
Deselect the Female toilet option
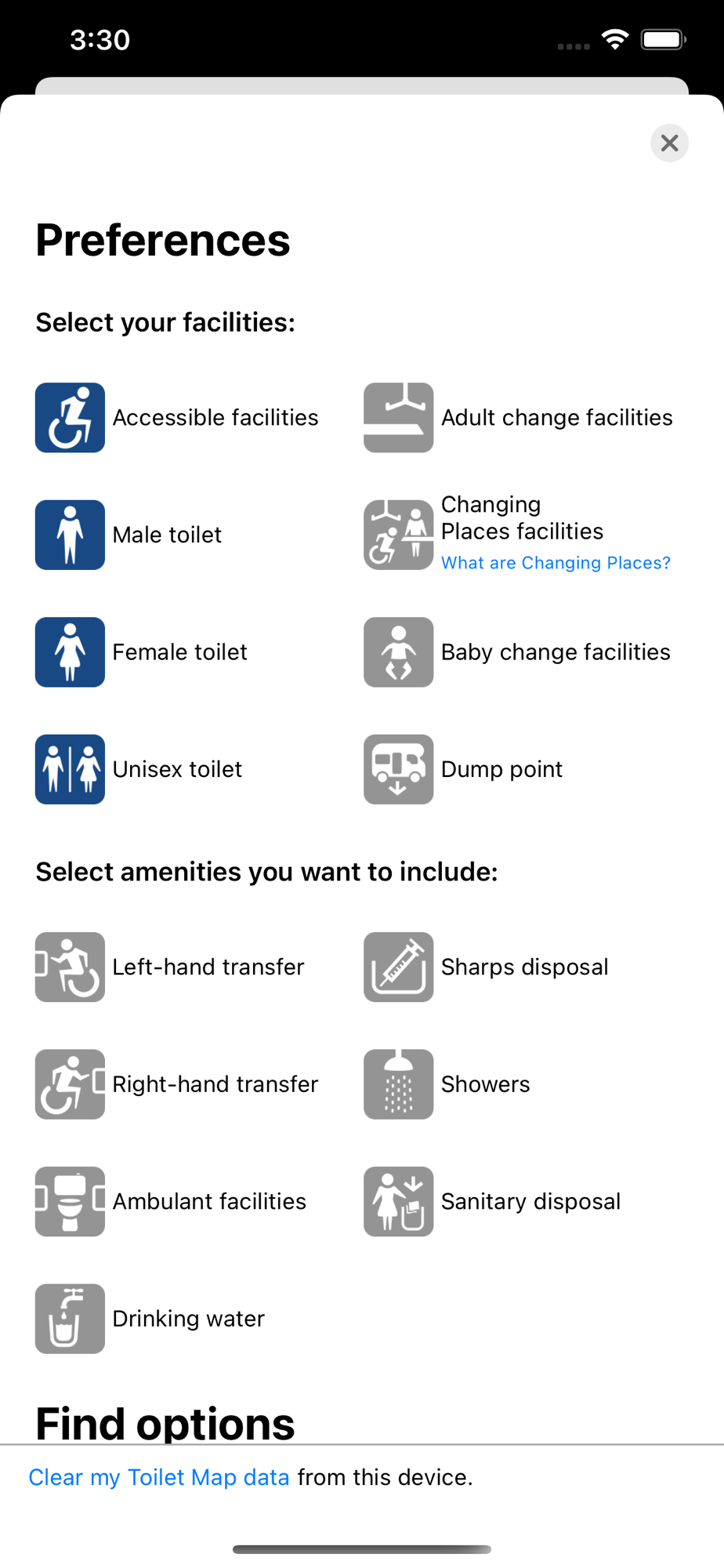(70, 652)
